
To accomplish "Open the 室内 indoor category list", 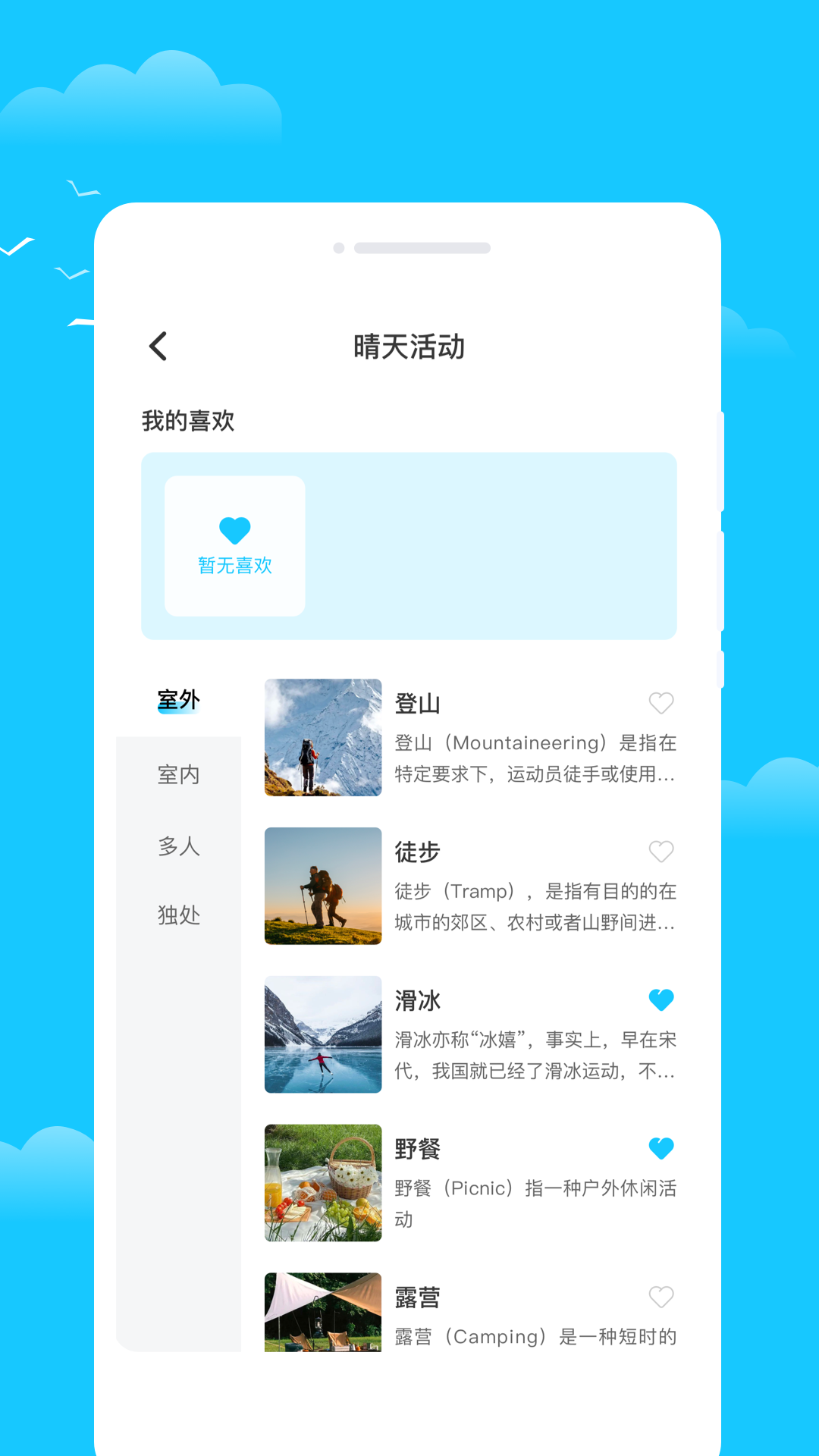I will pos(177,775).
